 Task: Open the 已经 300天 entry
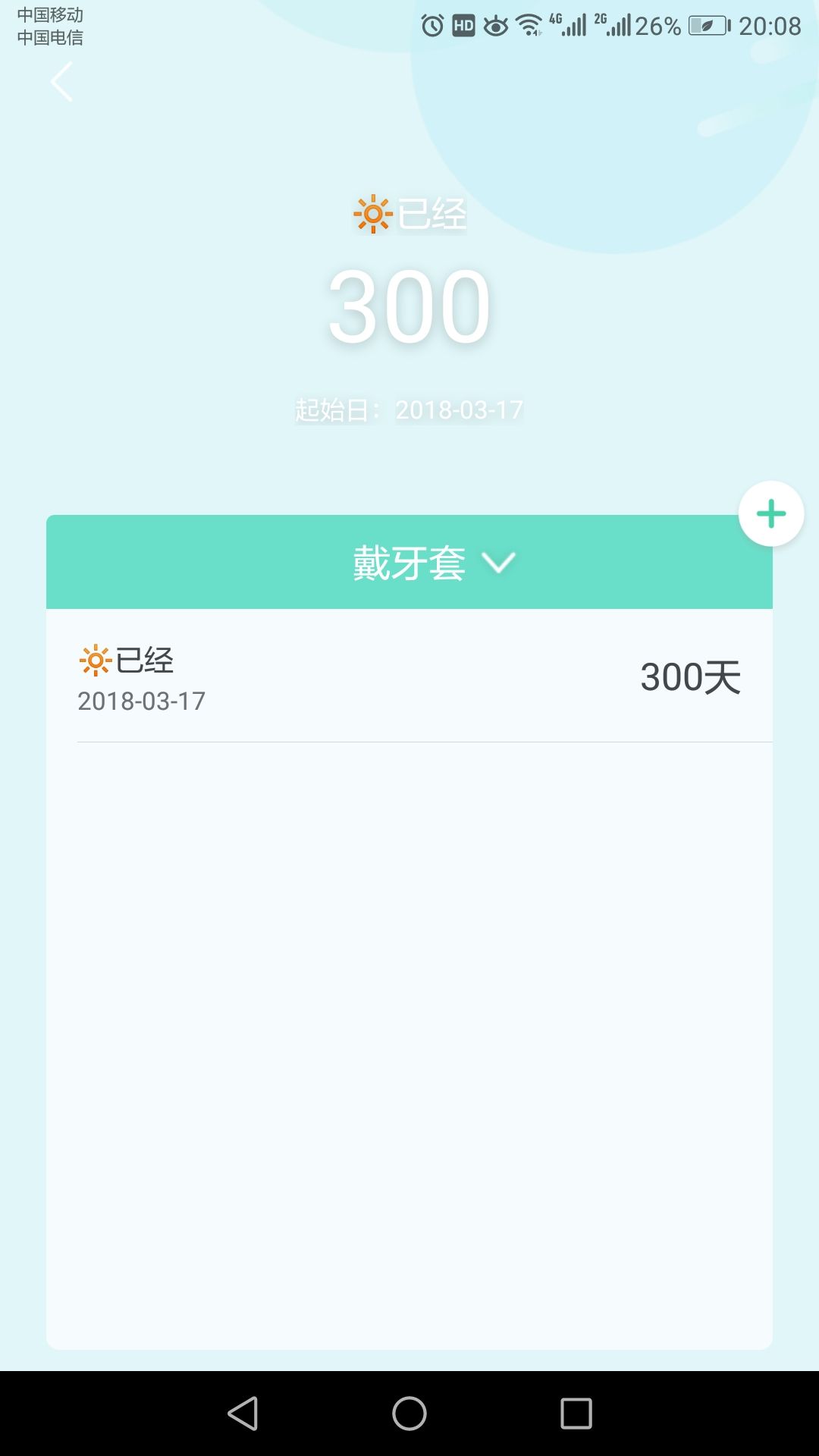point(409,676)
